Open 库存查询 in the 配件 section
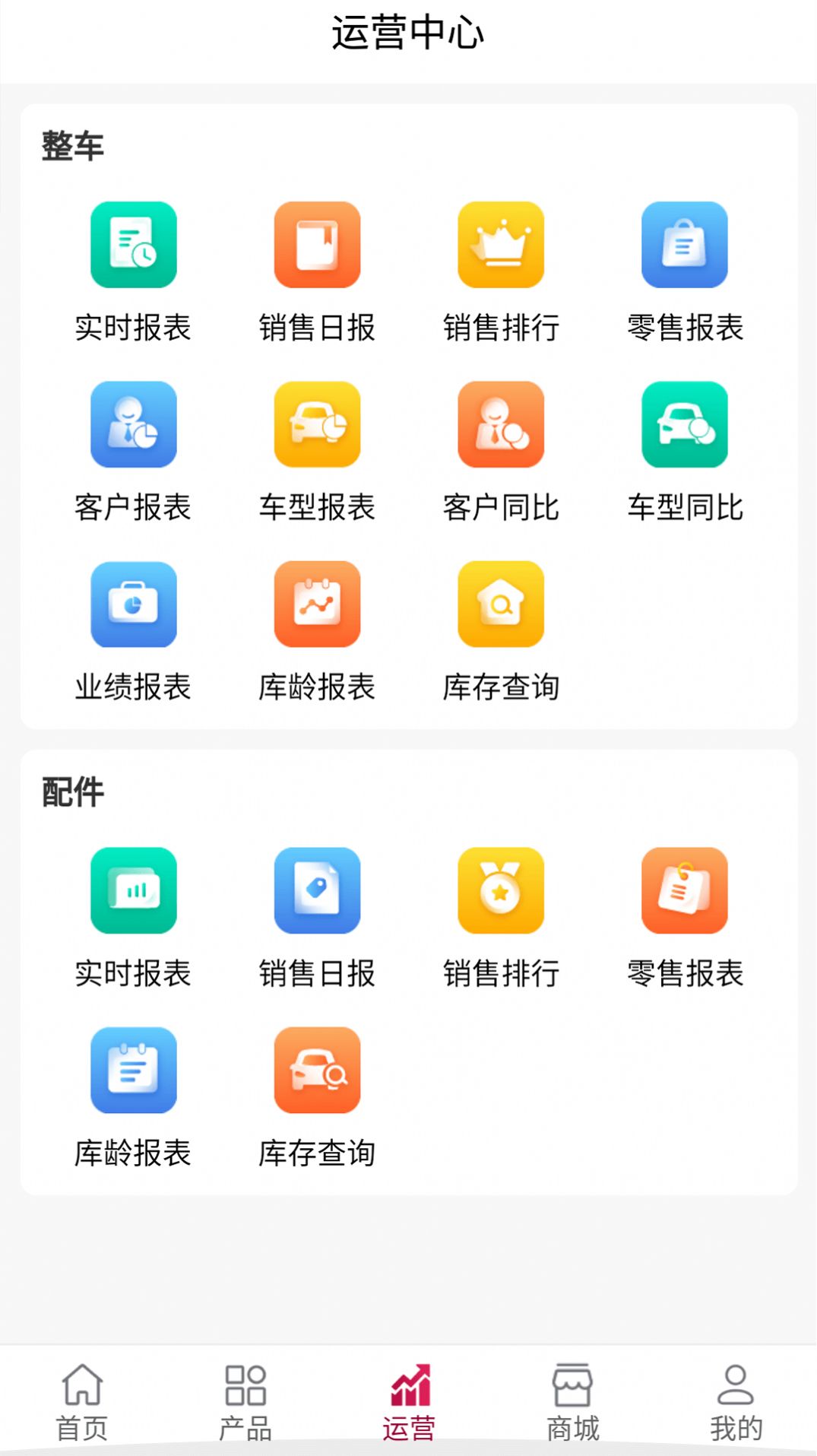Image resolution: width=817 pixels, height=1456 pixels. tap(317, 1071)
